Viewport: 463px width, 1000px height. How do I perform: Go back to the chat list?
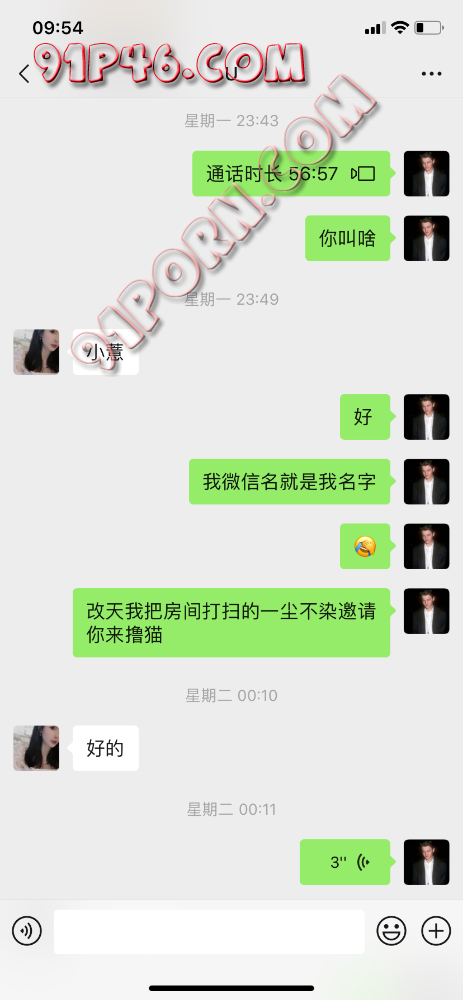click(24, 74)
